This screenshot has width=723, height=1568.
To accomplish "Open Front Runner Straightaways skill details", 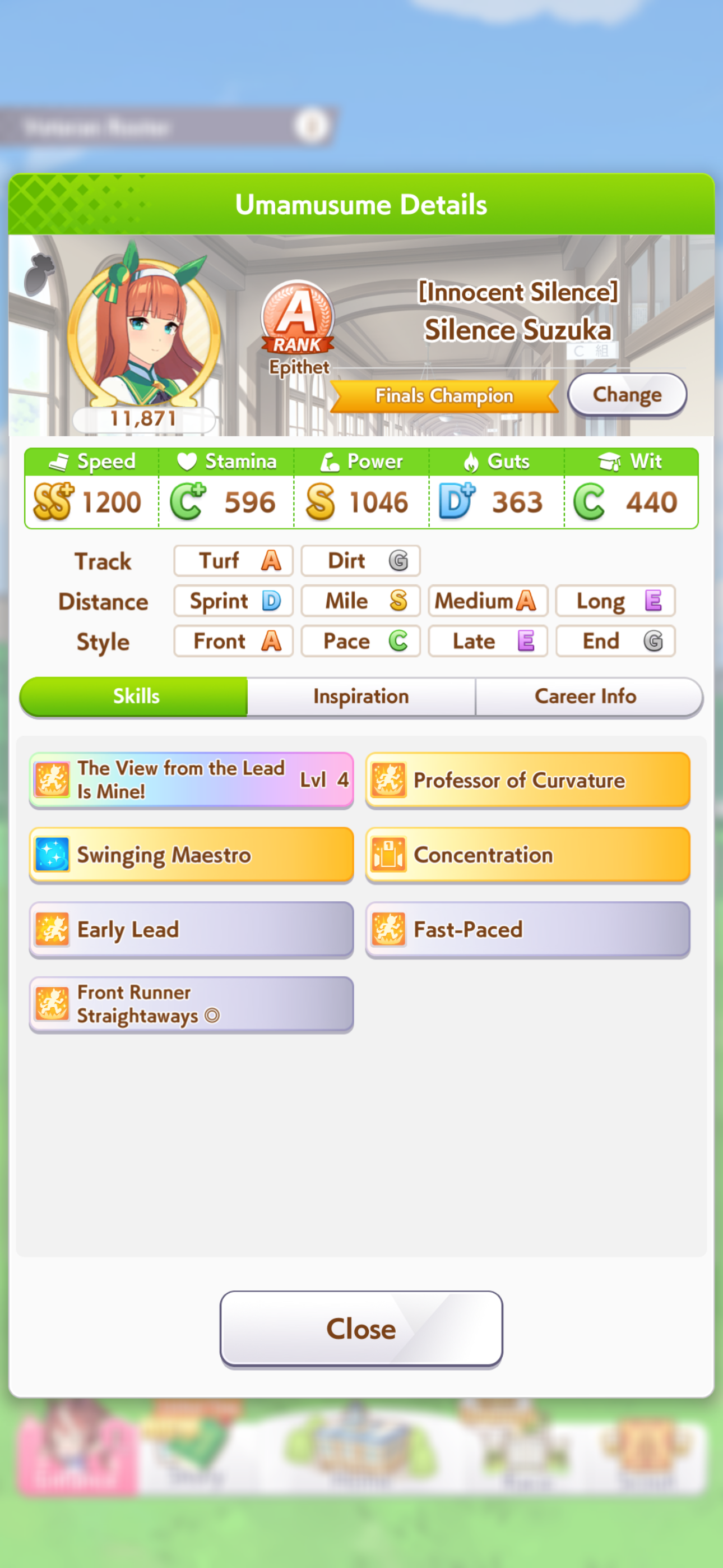I will point(191,1004).
